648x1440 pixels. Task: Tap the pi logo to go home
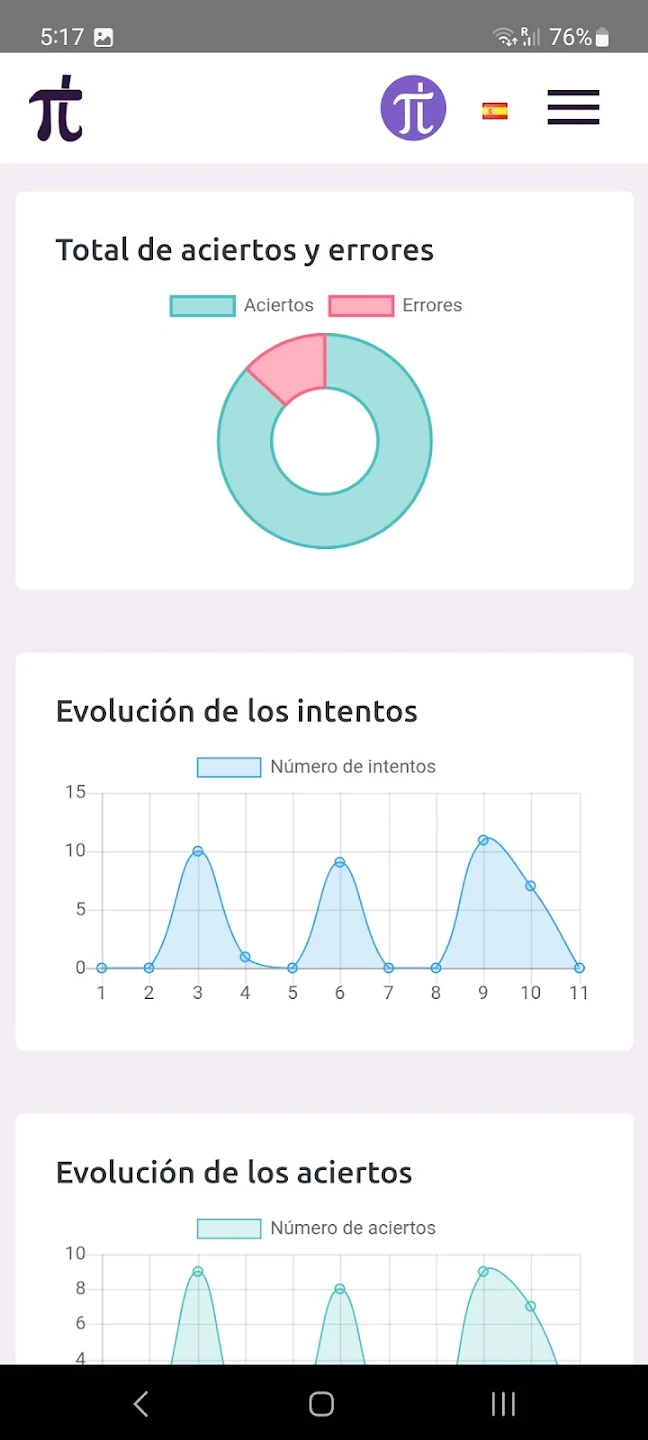(56, 108)
